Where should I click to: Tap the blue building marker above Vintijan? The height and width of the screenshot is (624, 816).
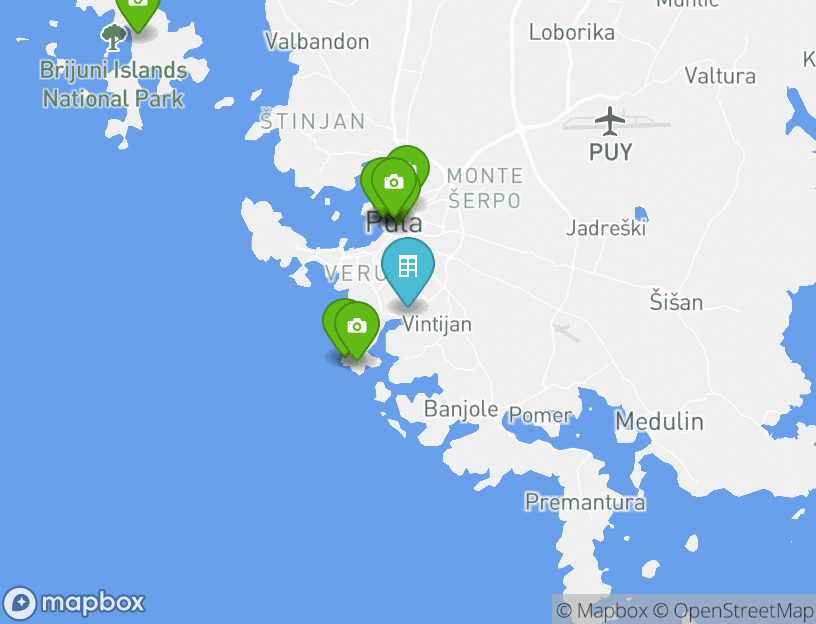pos(408,267)
